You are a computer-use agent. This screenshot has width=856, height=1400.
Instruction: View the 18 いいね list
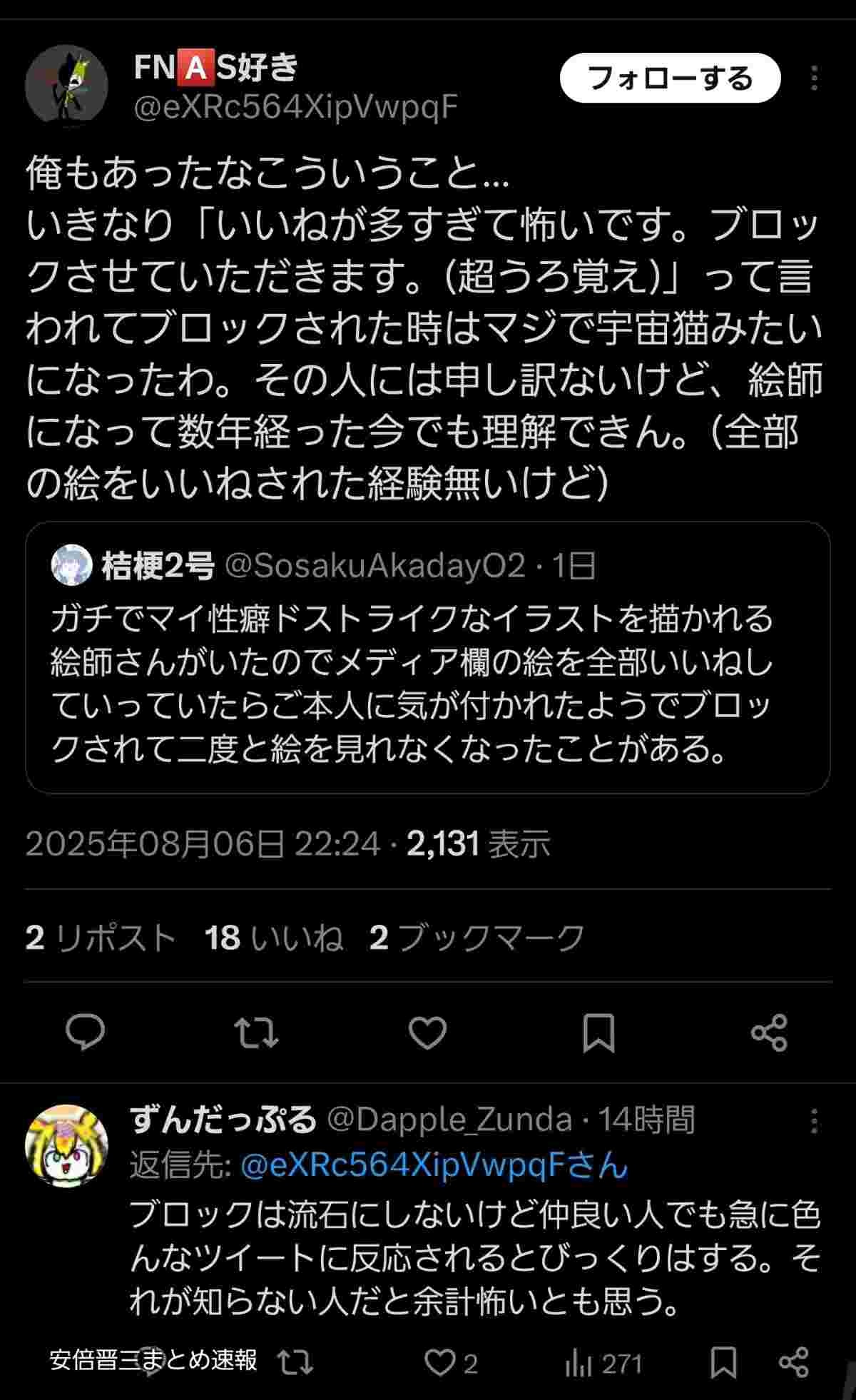click(273, 938)
